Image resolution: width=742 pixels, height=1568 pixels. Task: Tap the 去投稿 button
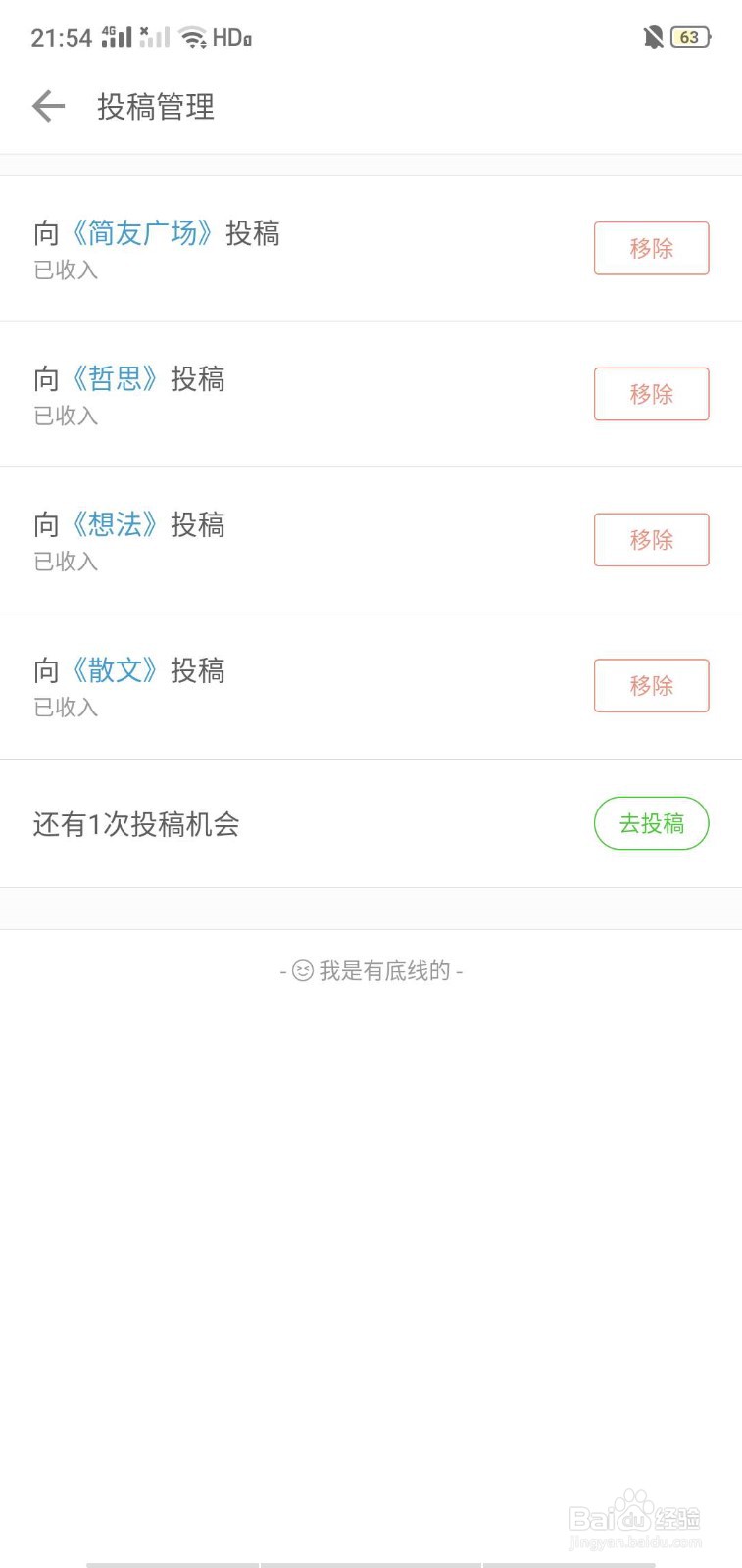pos(651,823)
